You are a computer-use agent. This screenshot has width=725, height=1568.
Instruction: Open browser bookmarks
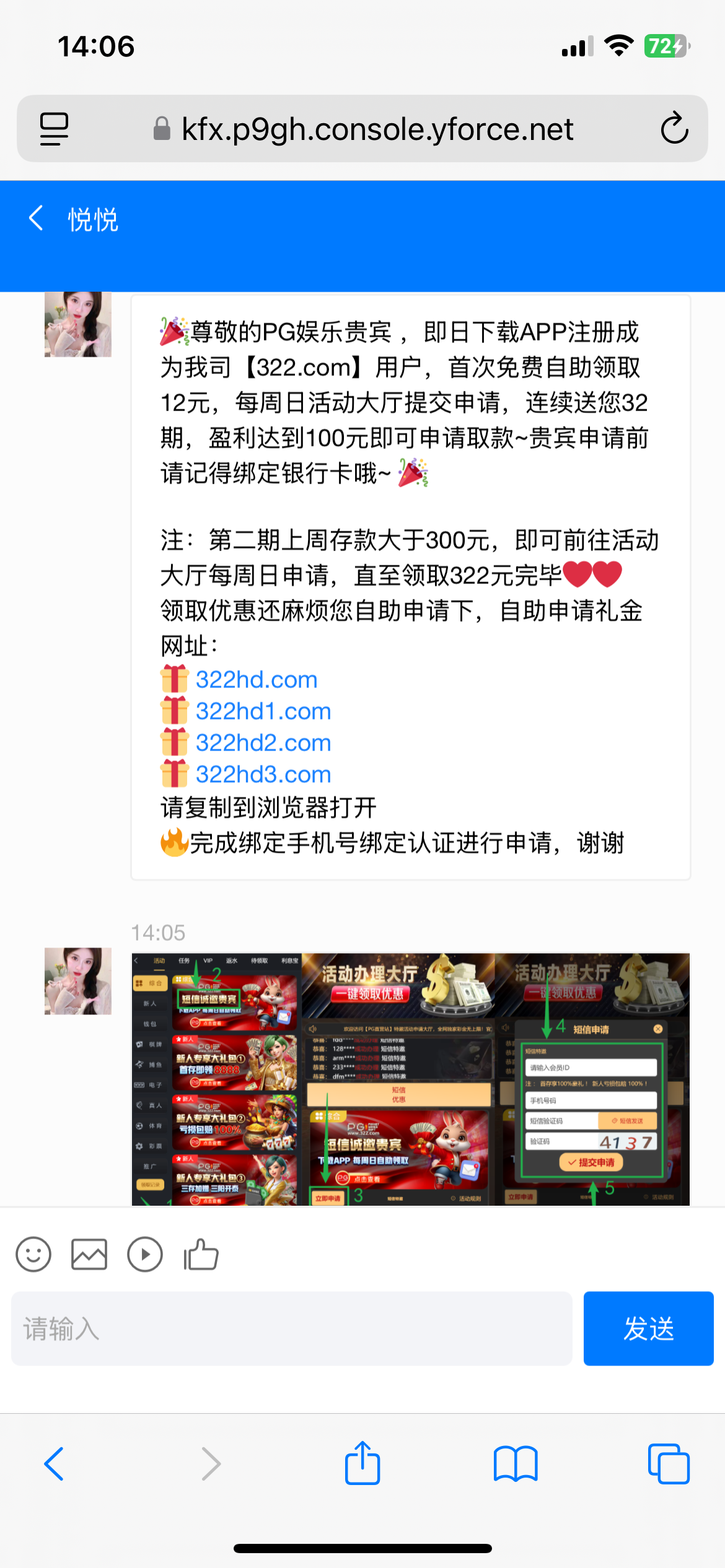pos(516,1464)
